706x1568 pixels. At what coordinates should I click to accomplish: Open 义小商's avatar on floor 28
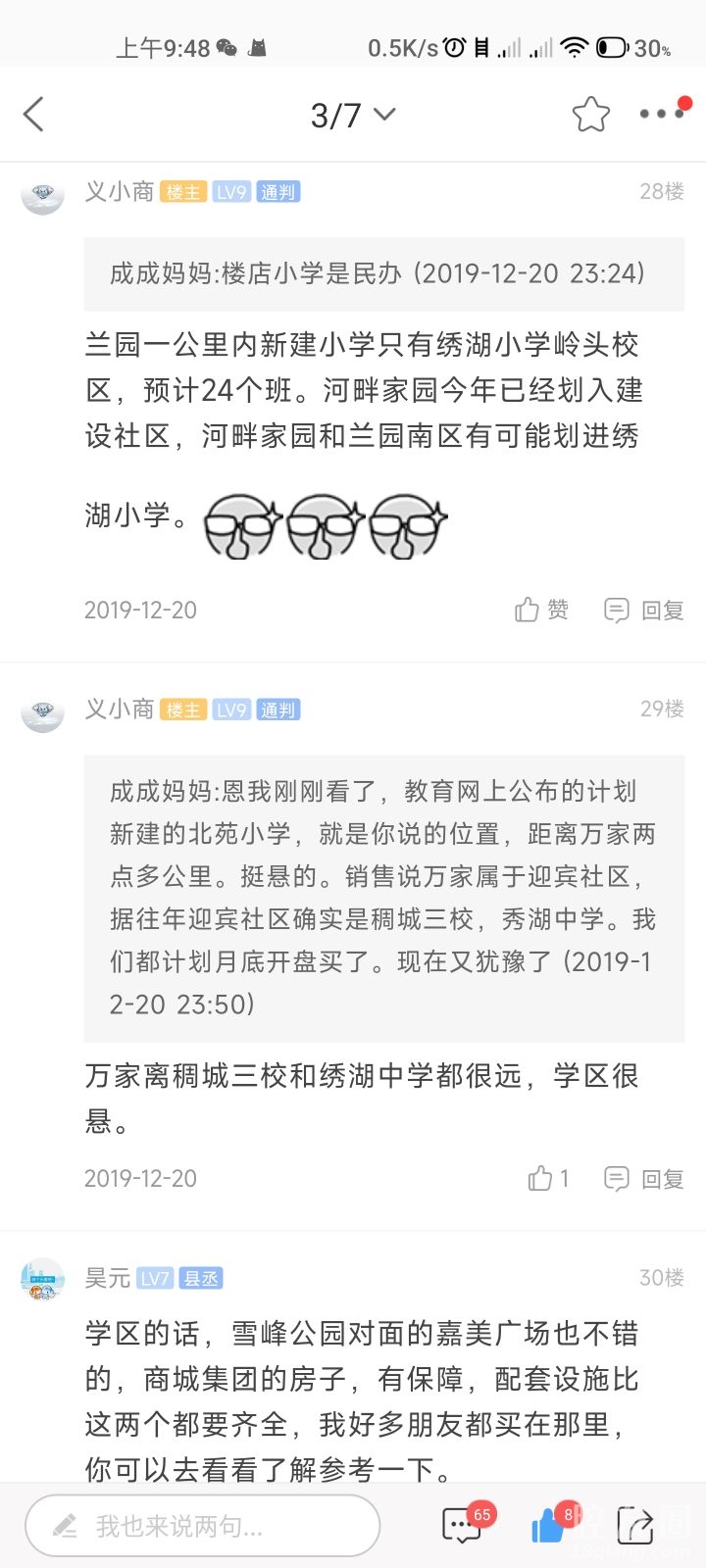[42, 194]
